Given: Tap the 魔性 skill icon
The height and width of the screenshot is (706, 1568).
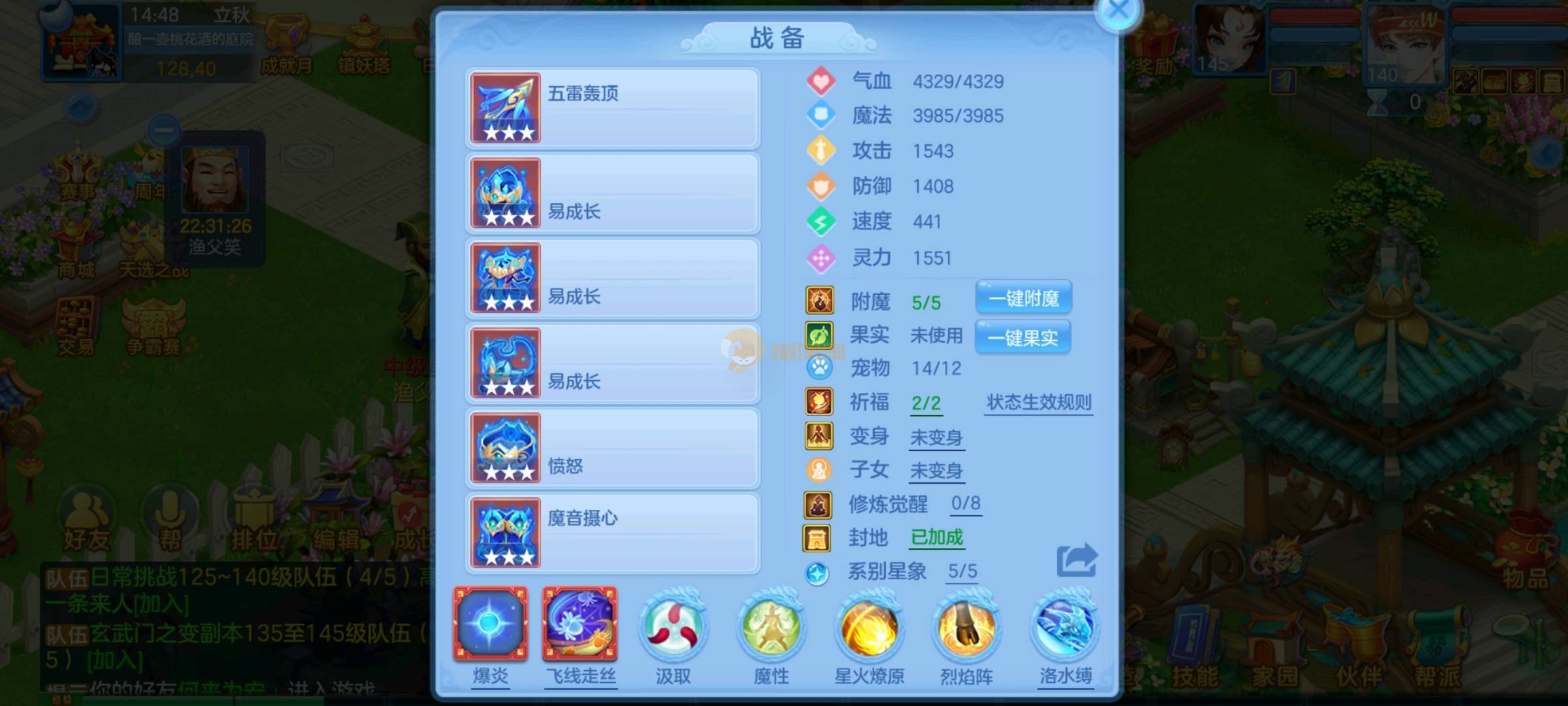Looking at the screenshot, I should pos(771,628).
